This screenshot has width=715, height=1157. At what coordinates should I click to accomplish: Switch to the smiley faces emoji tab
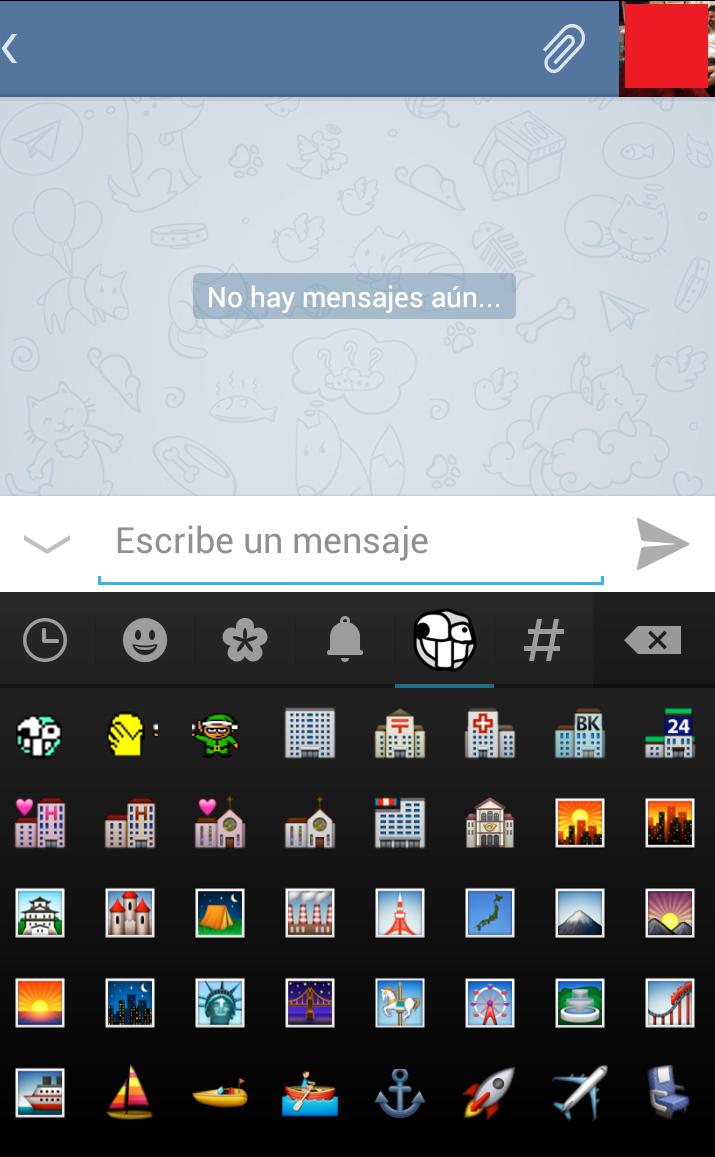pos(145,640)
